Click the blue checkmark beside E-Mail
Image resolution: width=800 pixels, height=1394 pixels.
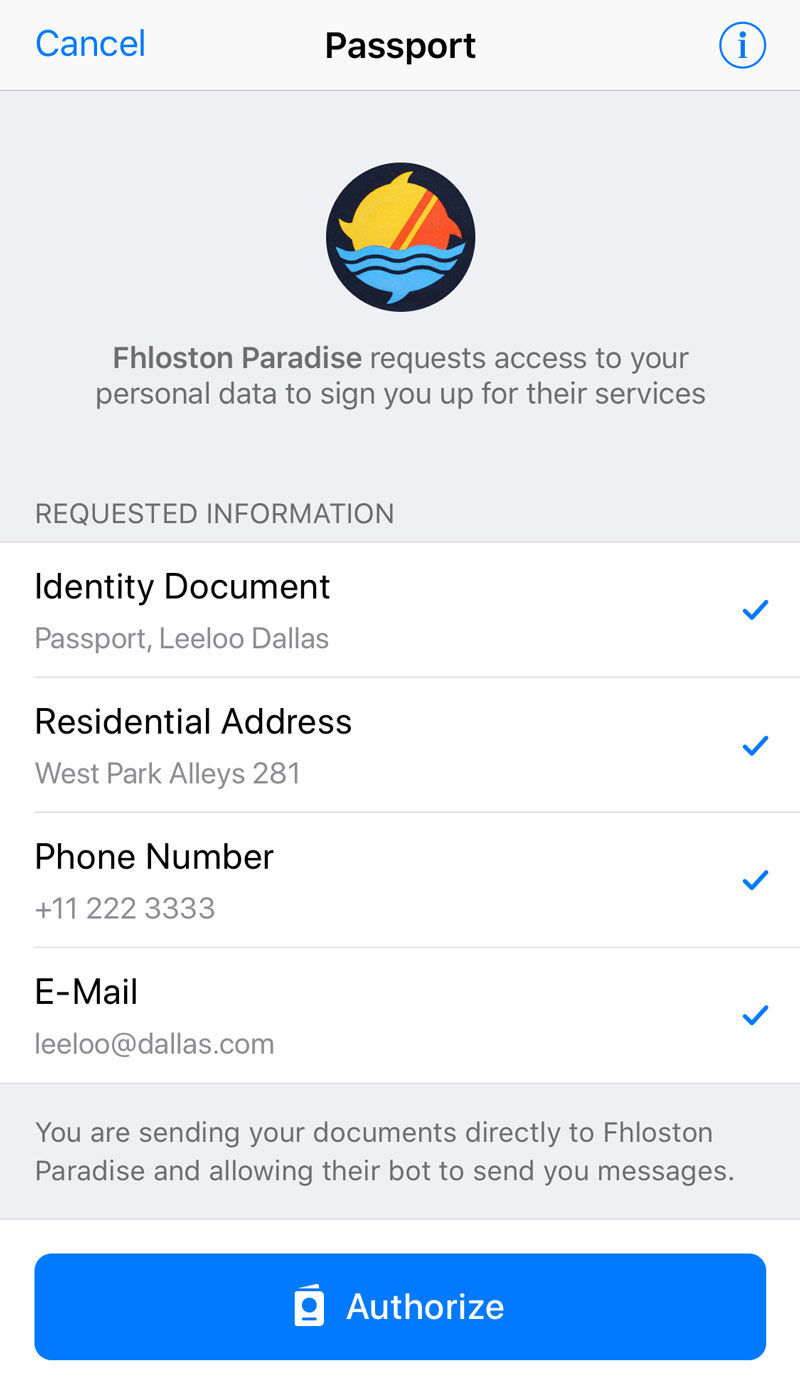[755, 1014]
